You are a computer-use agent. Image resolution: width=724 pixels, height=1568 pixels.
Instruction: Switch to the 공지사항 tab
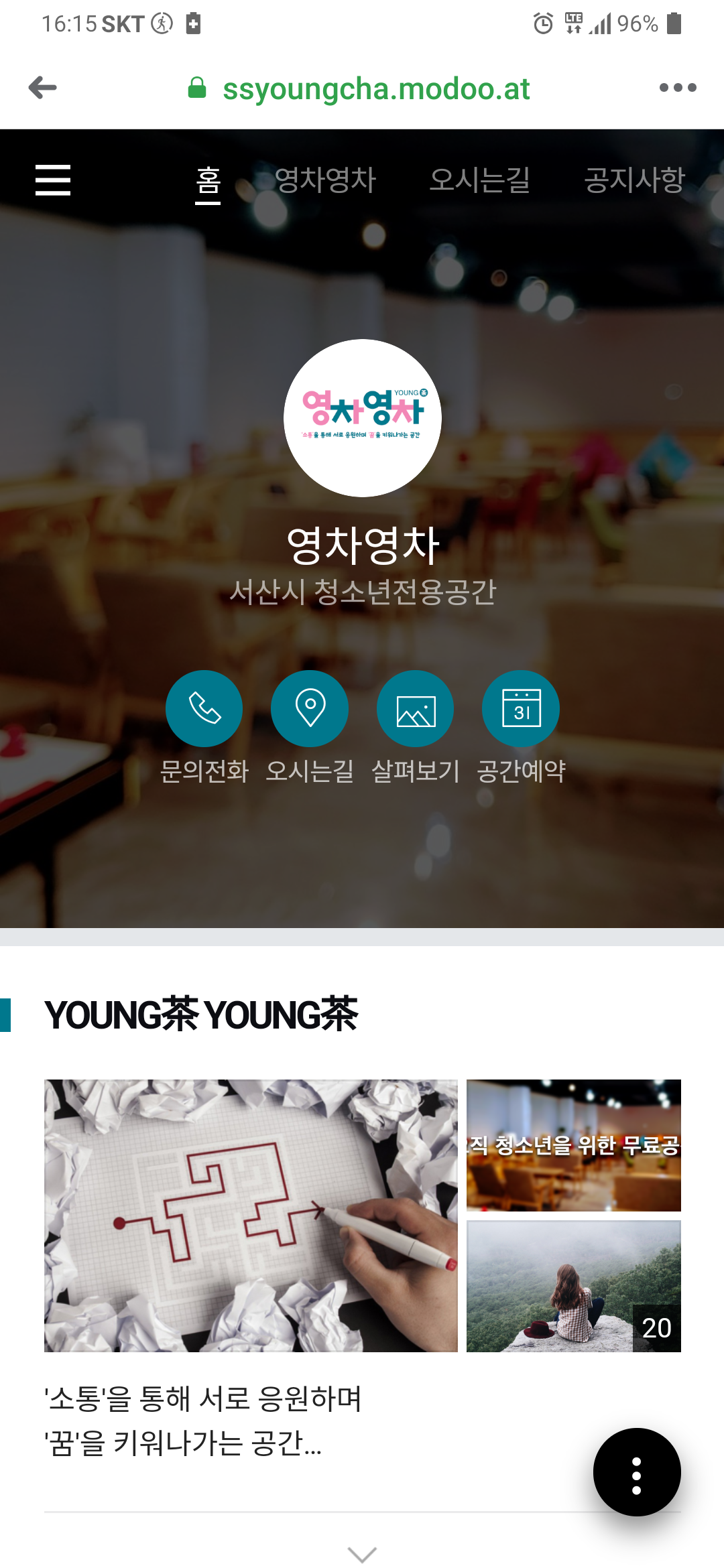point(634,180)
